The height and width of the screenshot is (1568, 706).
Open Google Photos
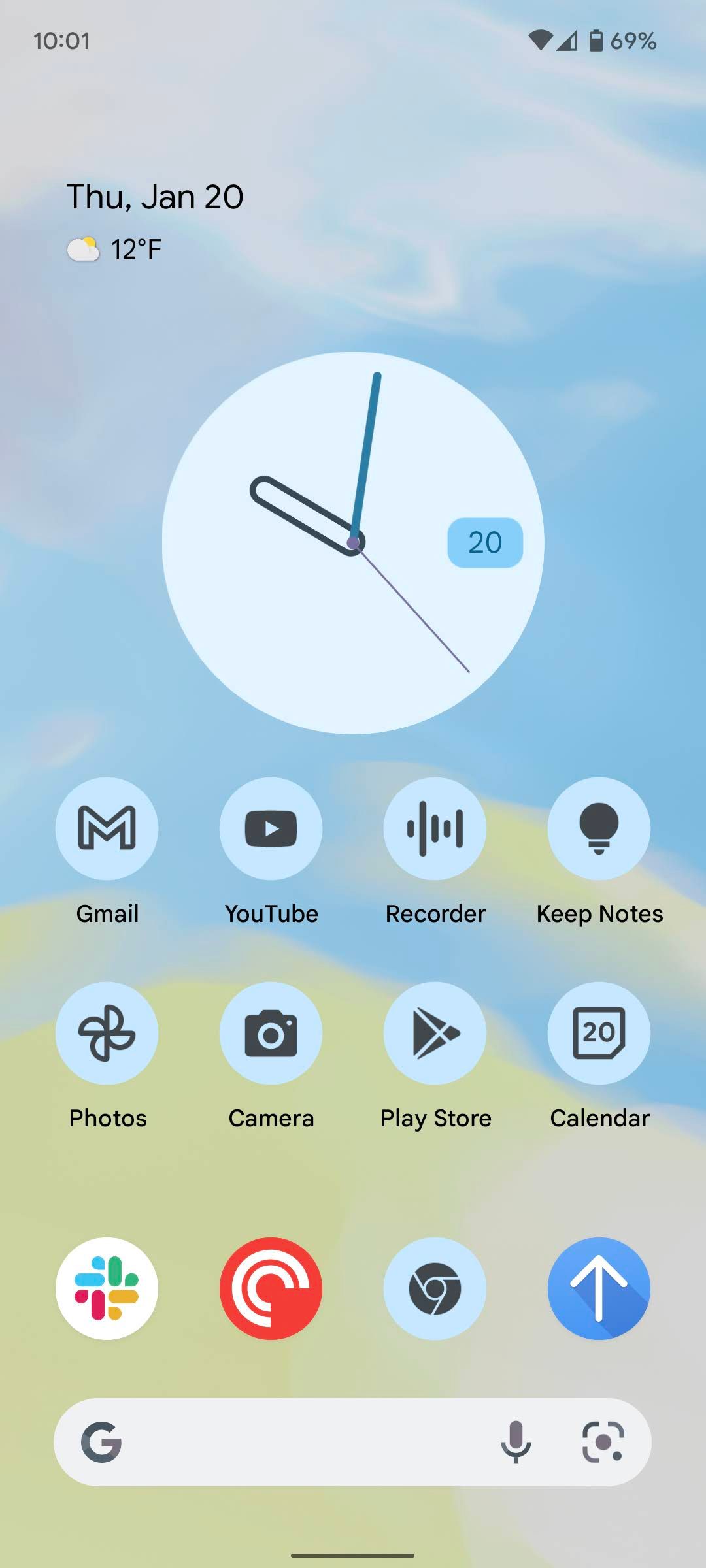(x=107, y=1032)
